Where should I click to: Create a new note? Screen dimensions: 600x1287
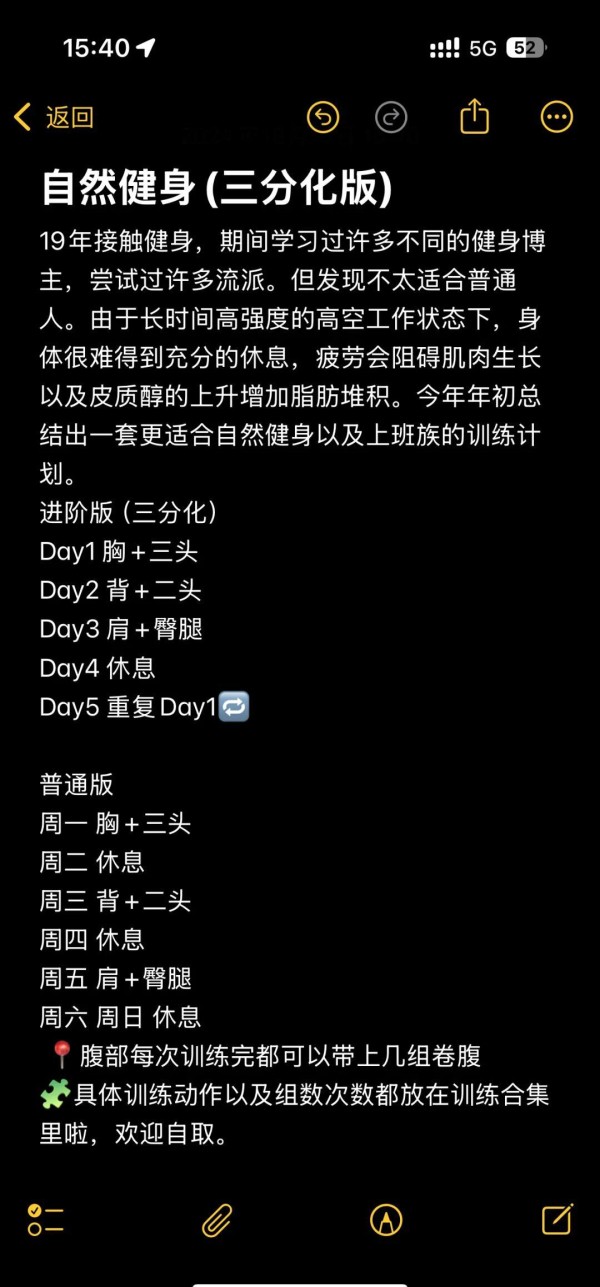click(x=557, y=1218)
